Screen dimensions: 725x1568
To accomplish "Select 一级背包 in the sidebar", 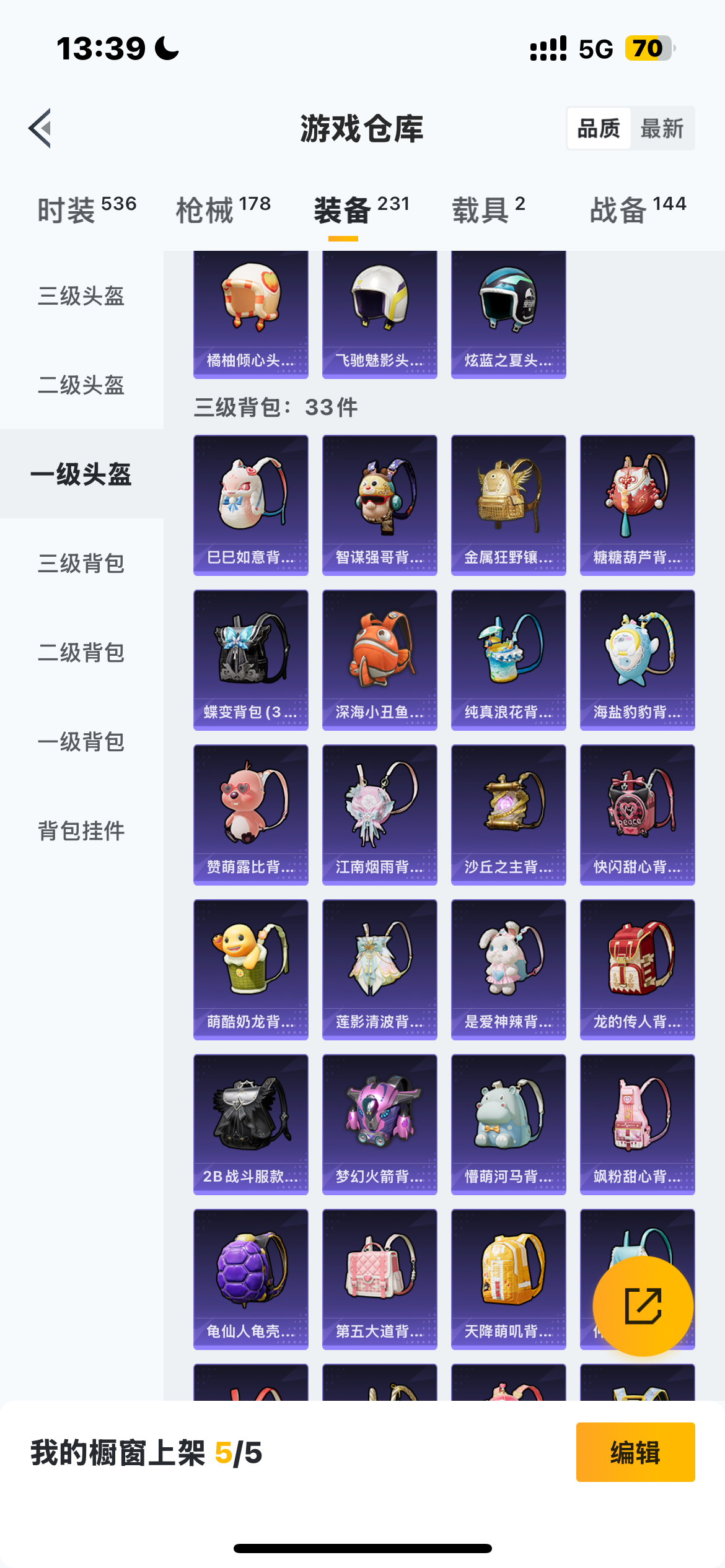I will click(x=81, y=742).
